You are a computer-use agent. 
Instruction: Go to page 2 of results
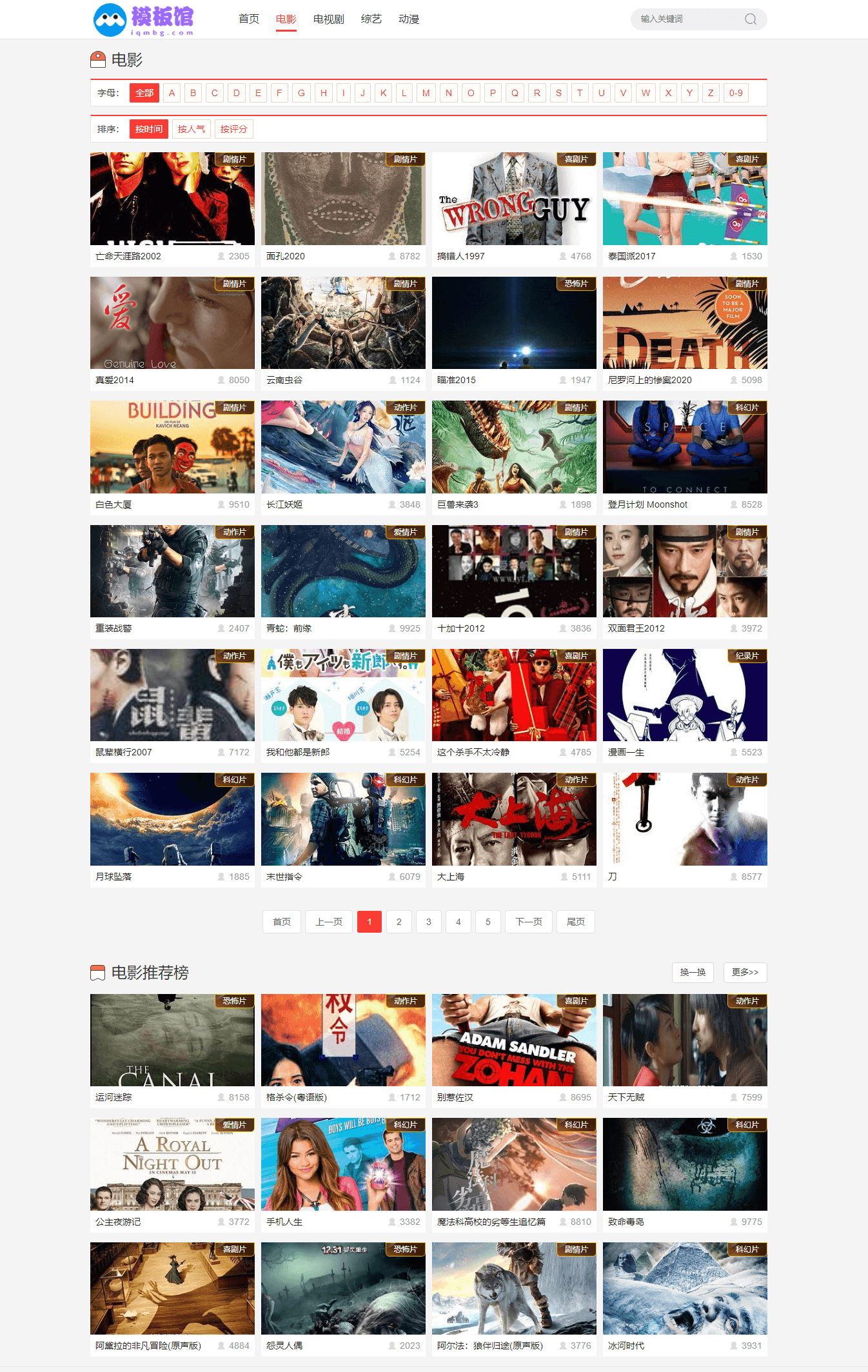pos(399,922)
